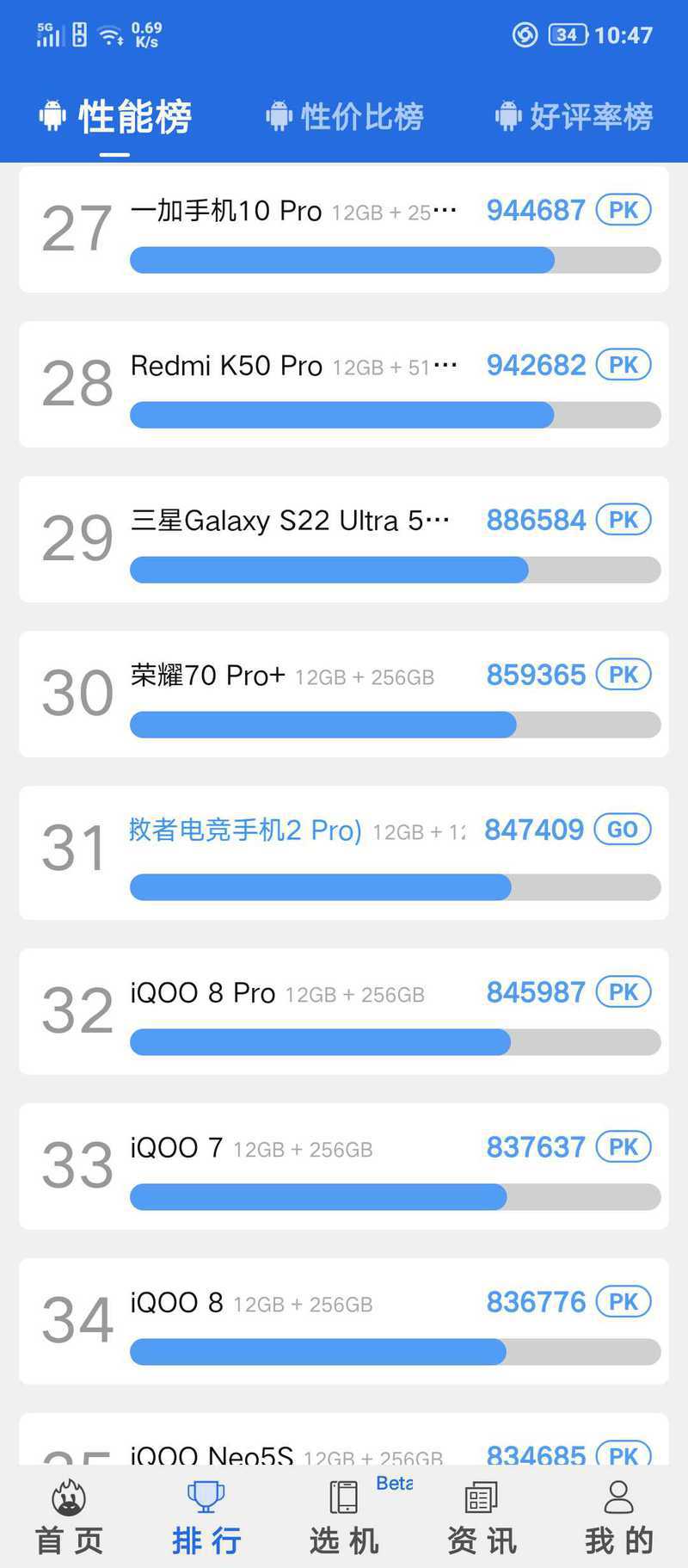Image resolution: width=688 pixels, height=1568 pixels.
Task: Tap PK button for 一加手机10 Pro
Action: click(x=623, y=210)
